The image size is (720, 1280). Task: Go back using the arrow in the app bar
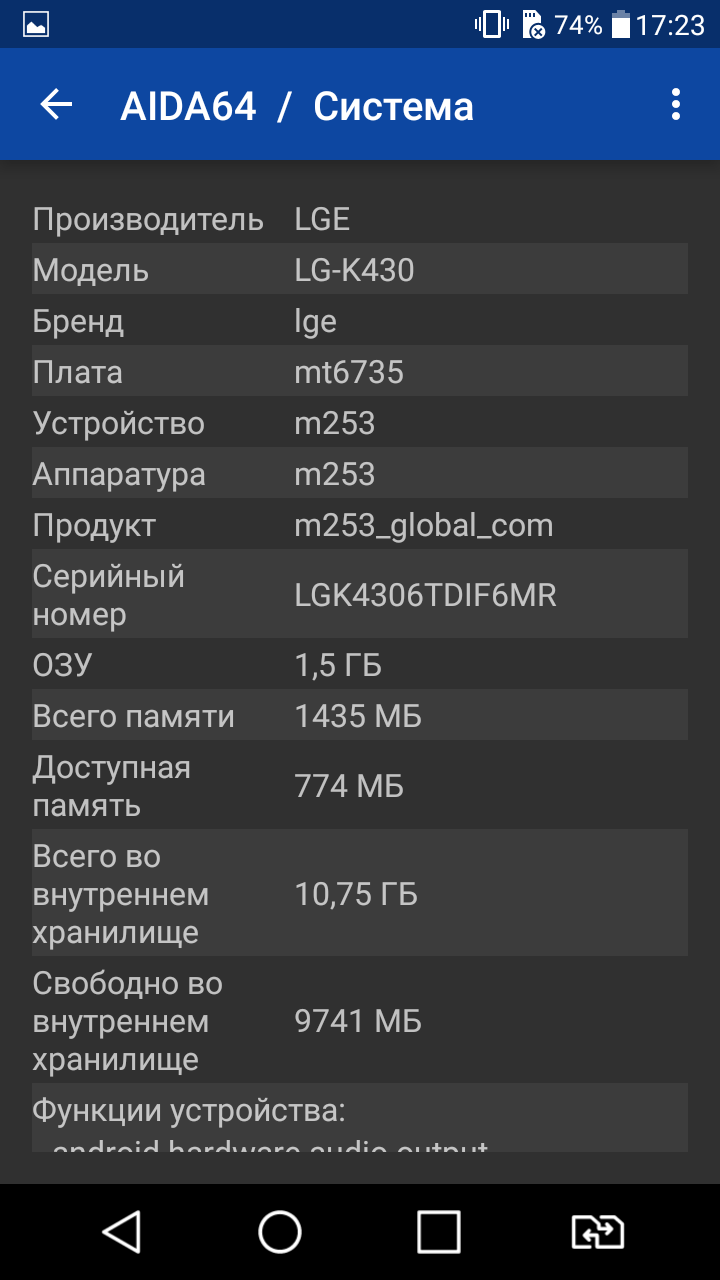point(56,105)
